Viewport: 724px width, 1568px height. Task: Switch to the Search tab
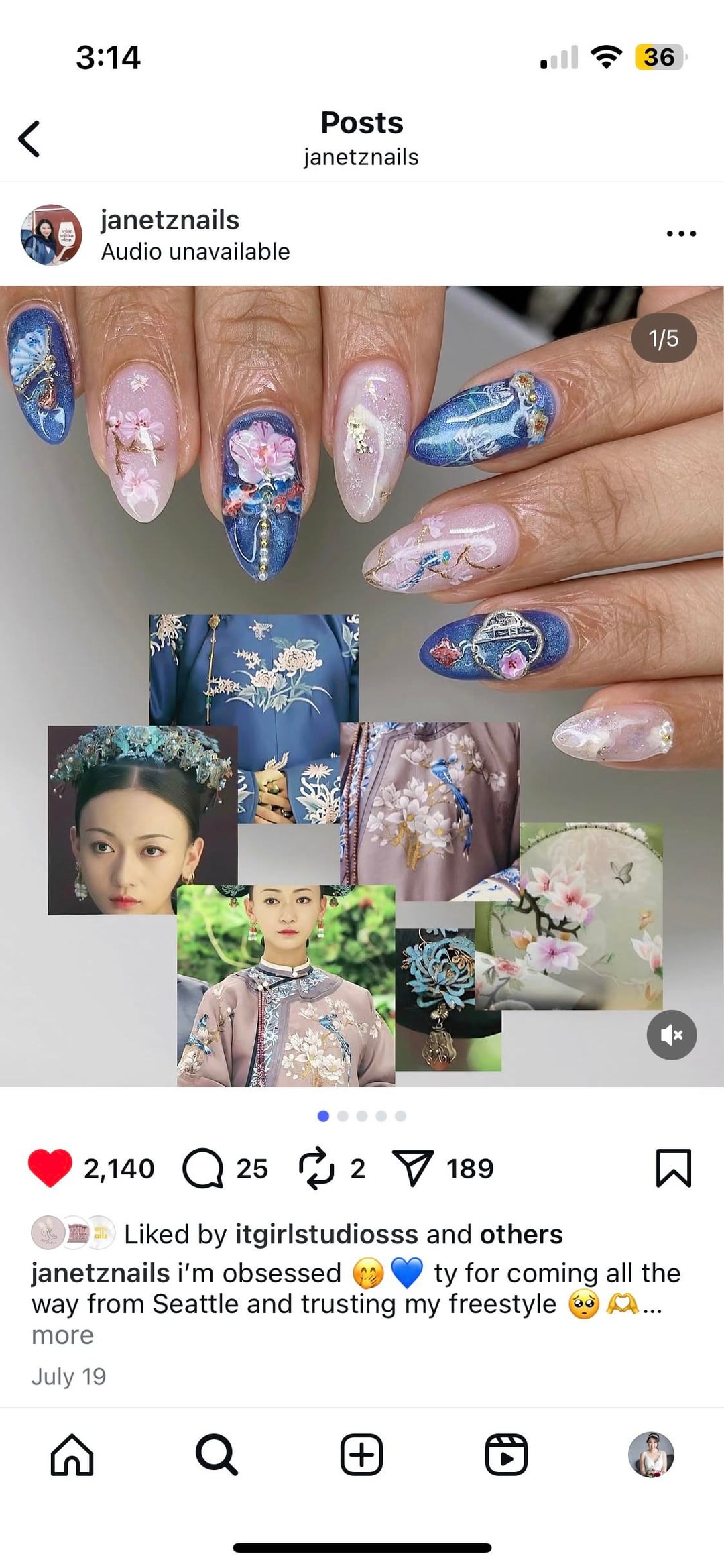coord(217,1455)
